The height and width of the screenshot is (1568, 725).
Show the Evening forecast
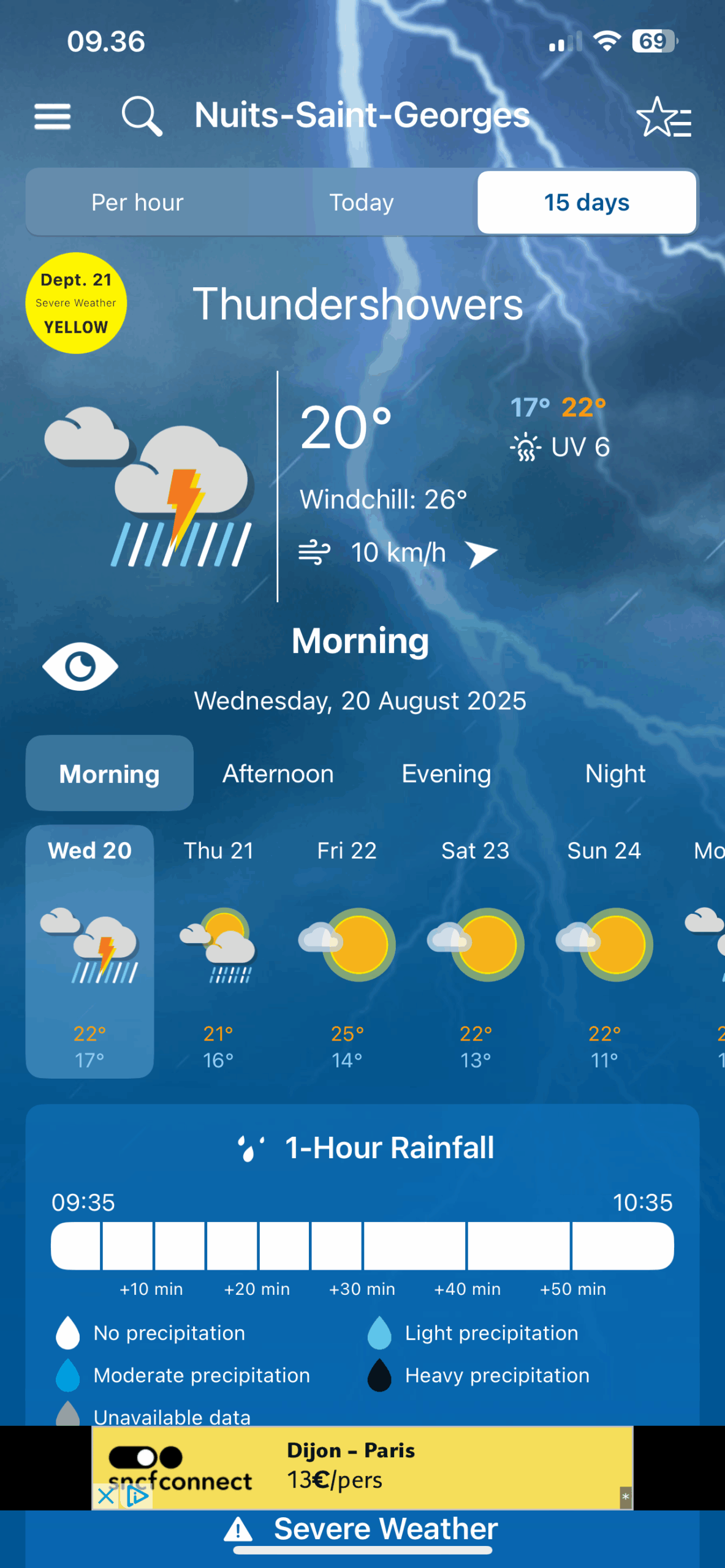(x=446, y=774)
